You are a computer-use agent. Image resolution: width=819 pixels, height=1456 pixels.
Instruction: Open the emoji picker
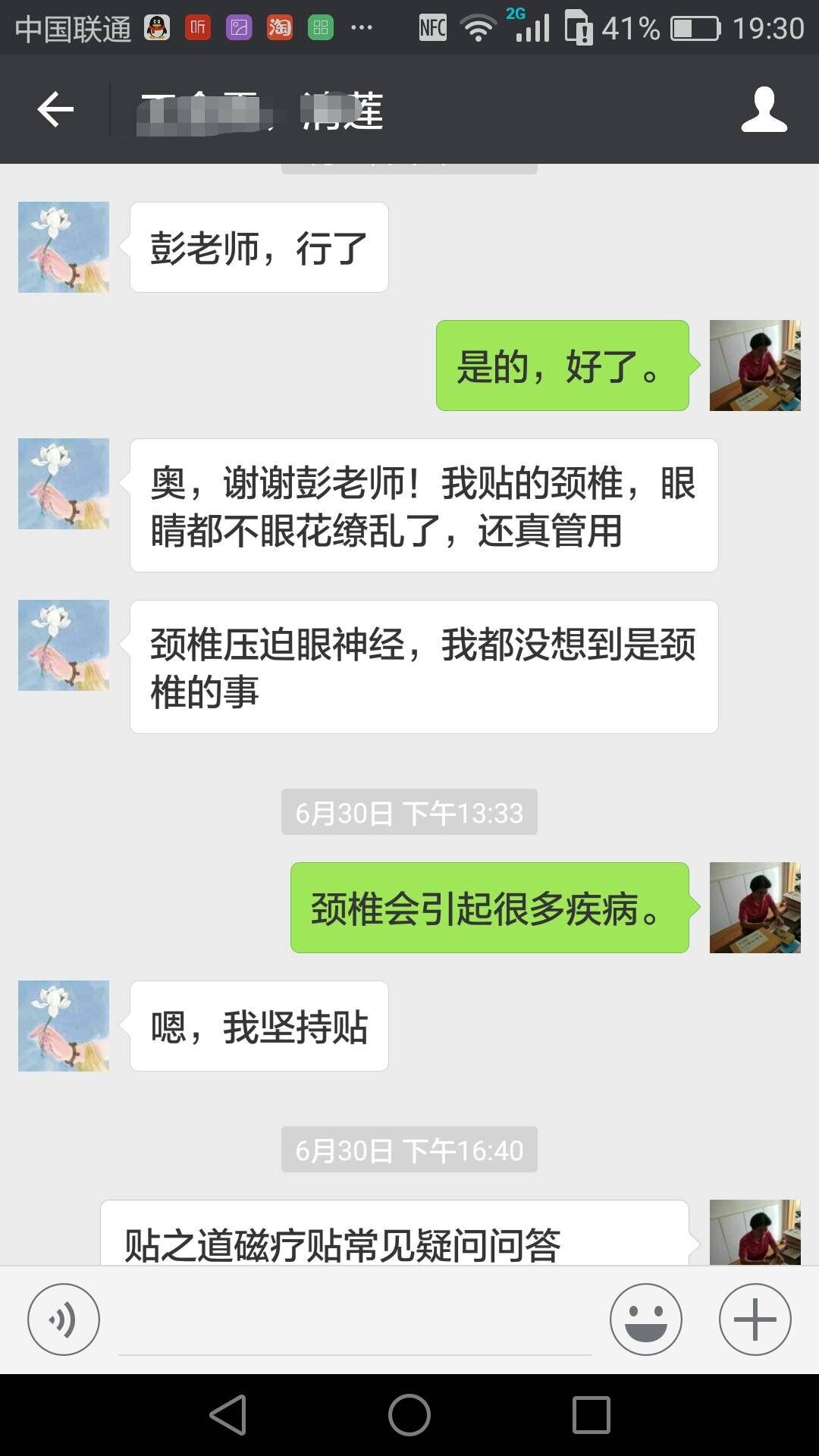point(645,1319)
